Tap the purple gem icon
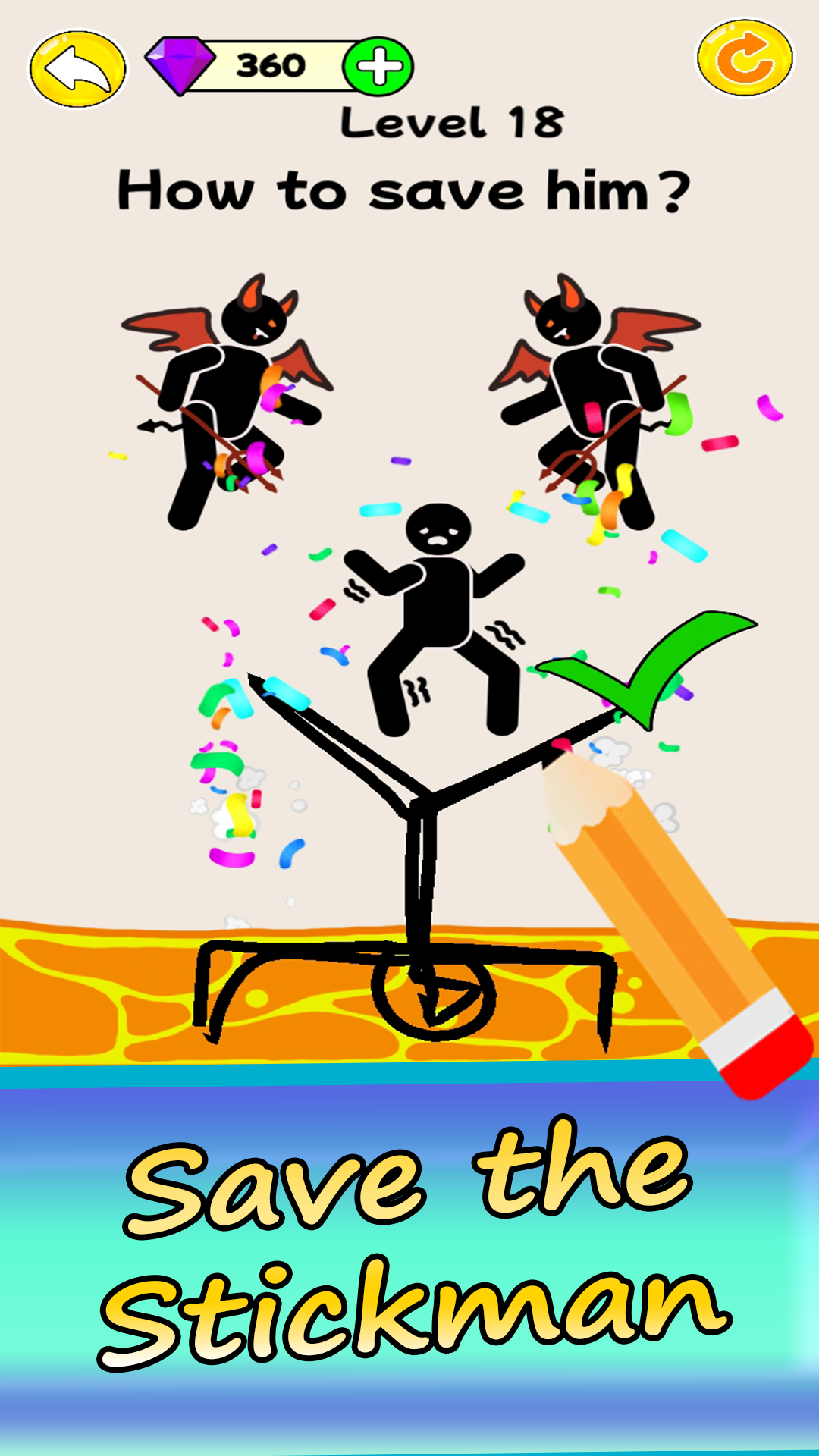 pyautogui.click(x=180, y=64)
